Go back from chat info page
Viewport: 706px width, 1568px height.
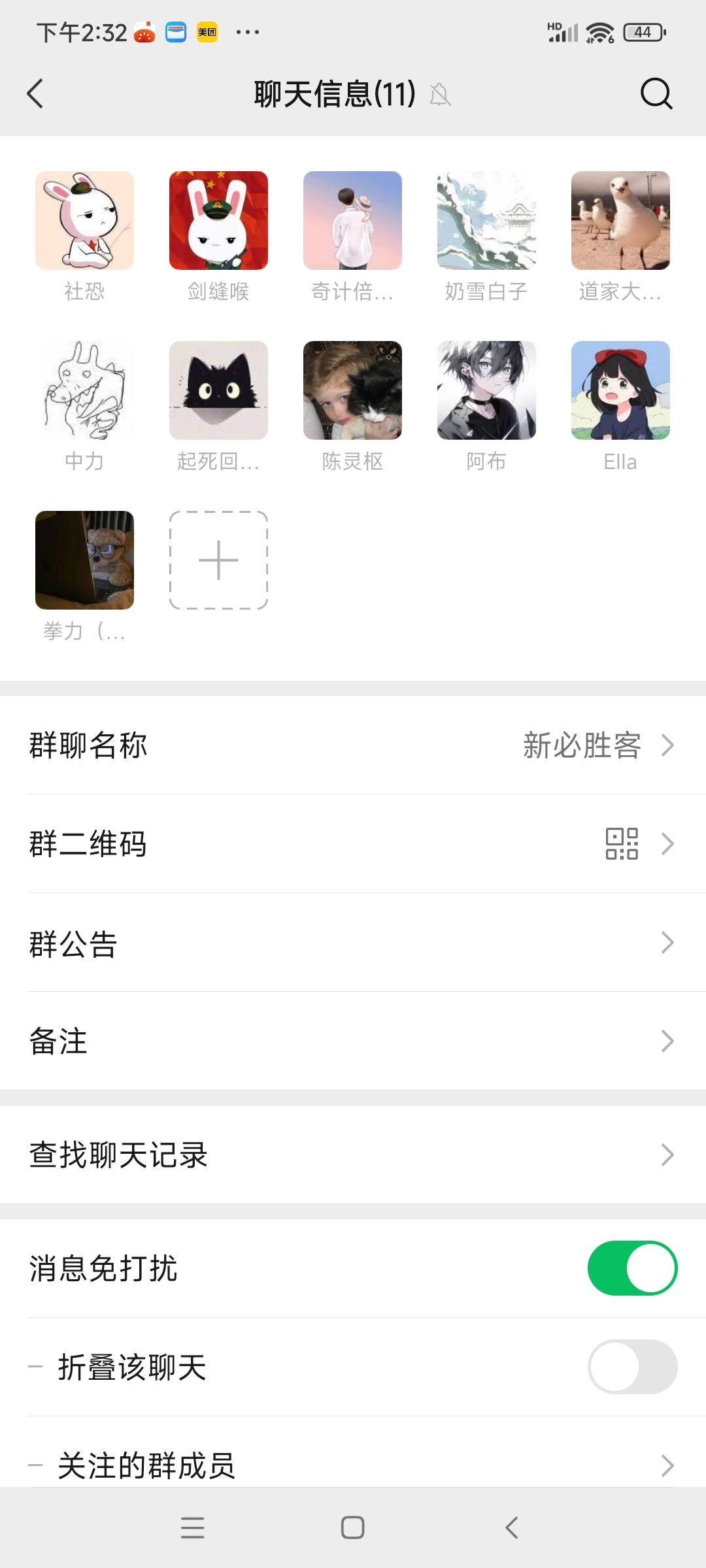click(x=35, y=93)
